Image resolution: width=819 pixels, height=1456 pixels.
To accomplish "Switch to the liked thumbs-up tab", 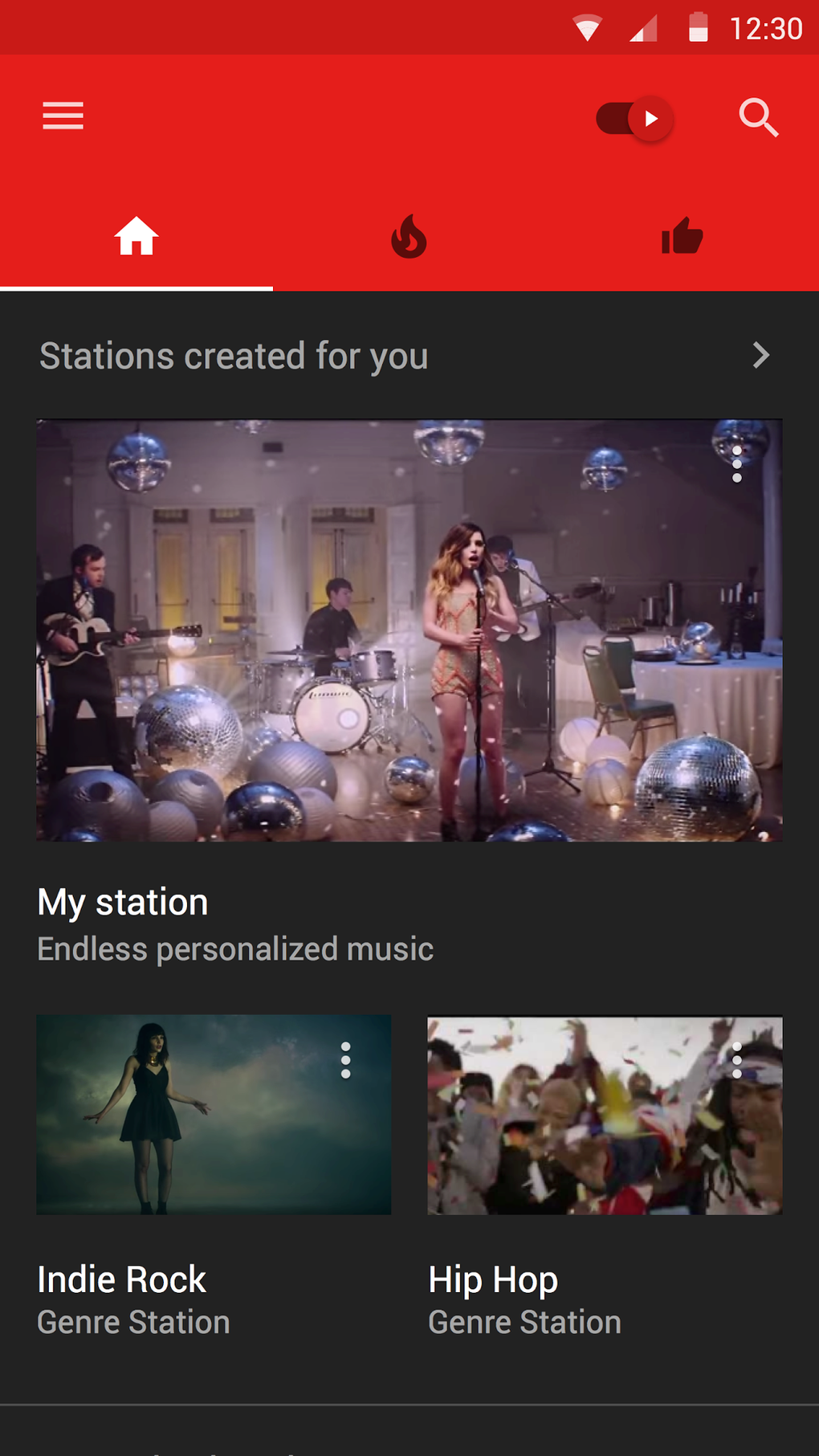I will click(x=682, y=238).
